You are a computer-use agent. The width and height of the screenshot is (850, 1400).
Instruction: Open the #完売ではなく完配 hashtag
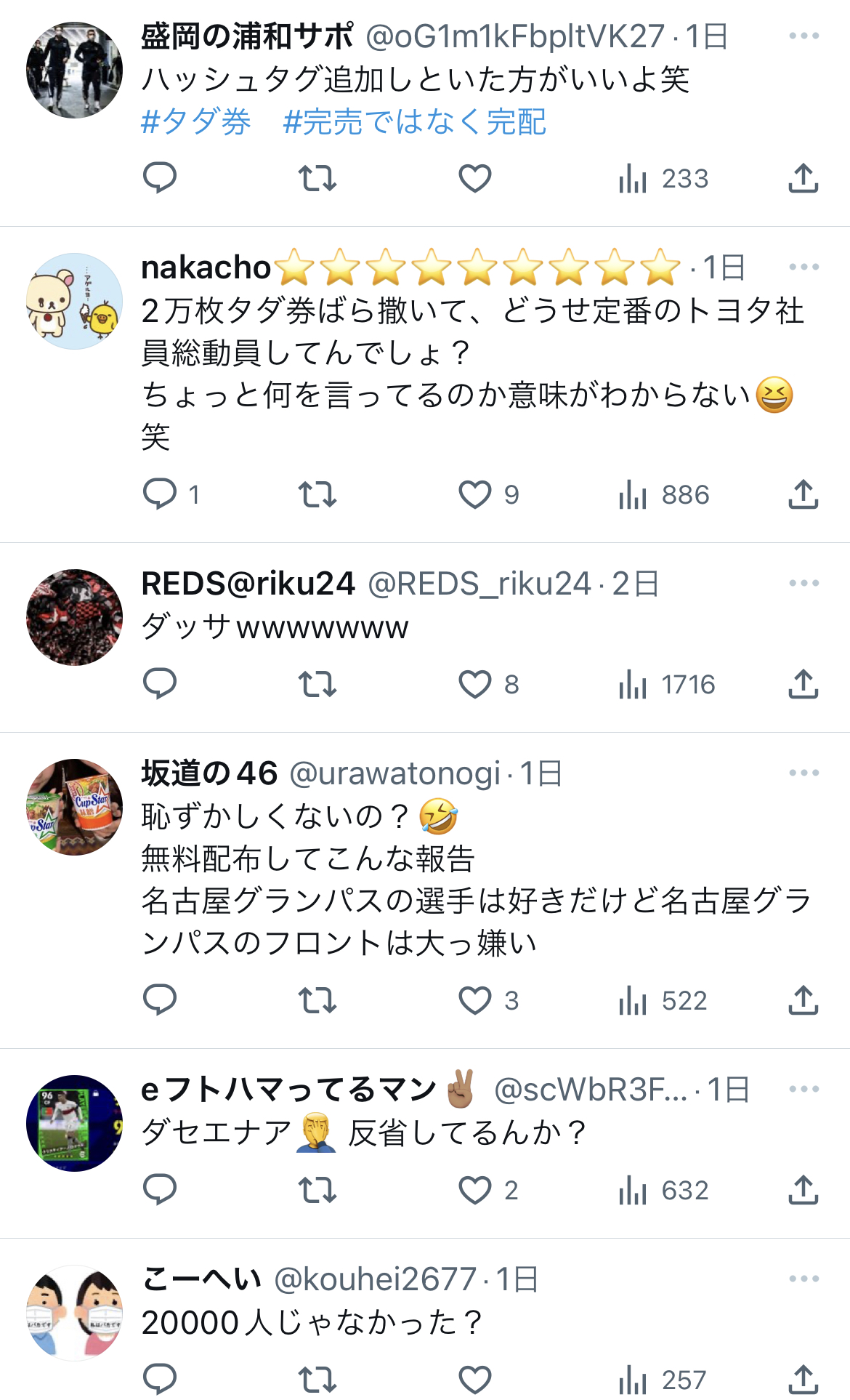pyautogui.click(x=415, y=121)
